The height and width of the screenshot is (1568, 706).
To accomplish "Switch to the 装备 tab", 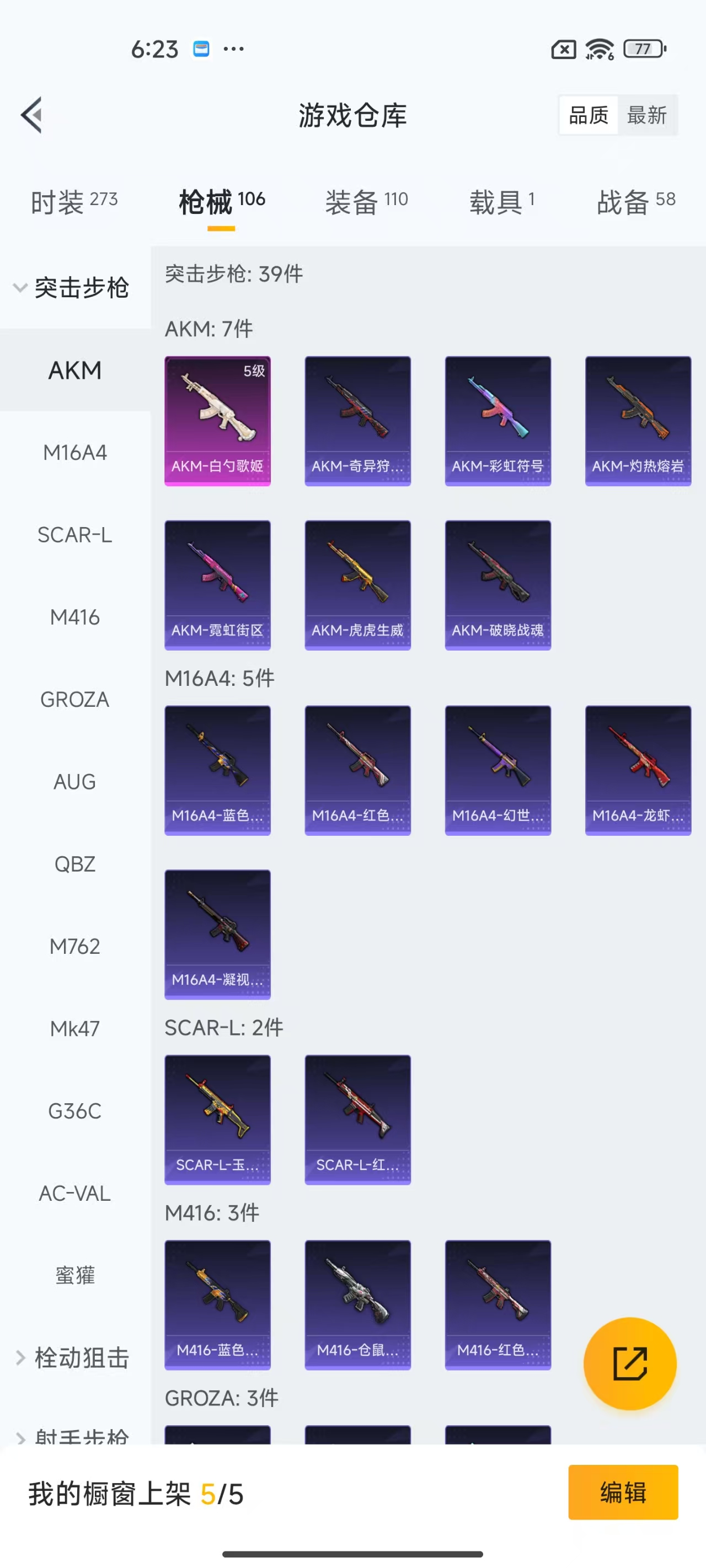I will [x=366, y=201].
